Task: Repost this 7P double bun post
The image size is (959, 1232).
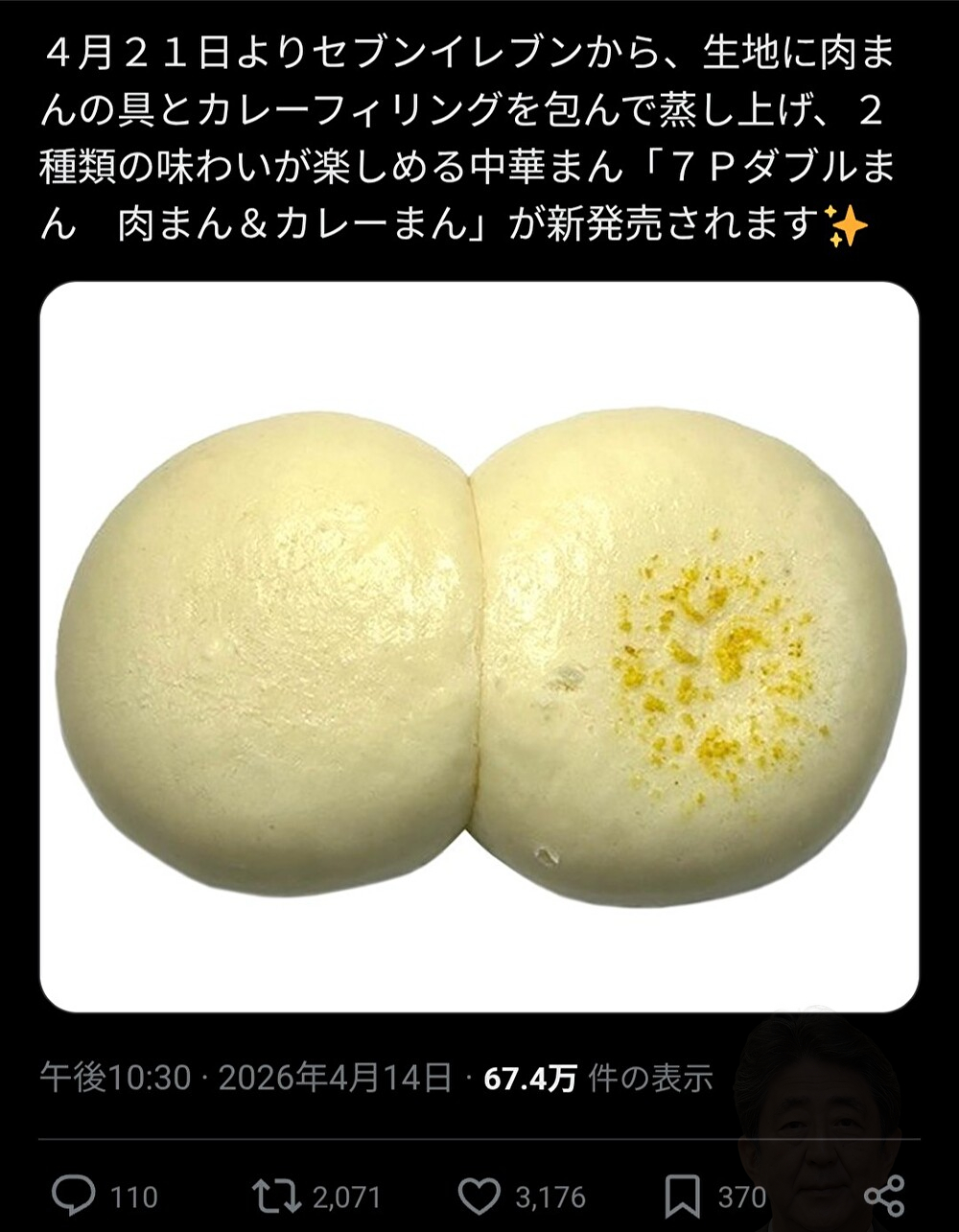Action: [x=275, y=1196]
